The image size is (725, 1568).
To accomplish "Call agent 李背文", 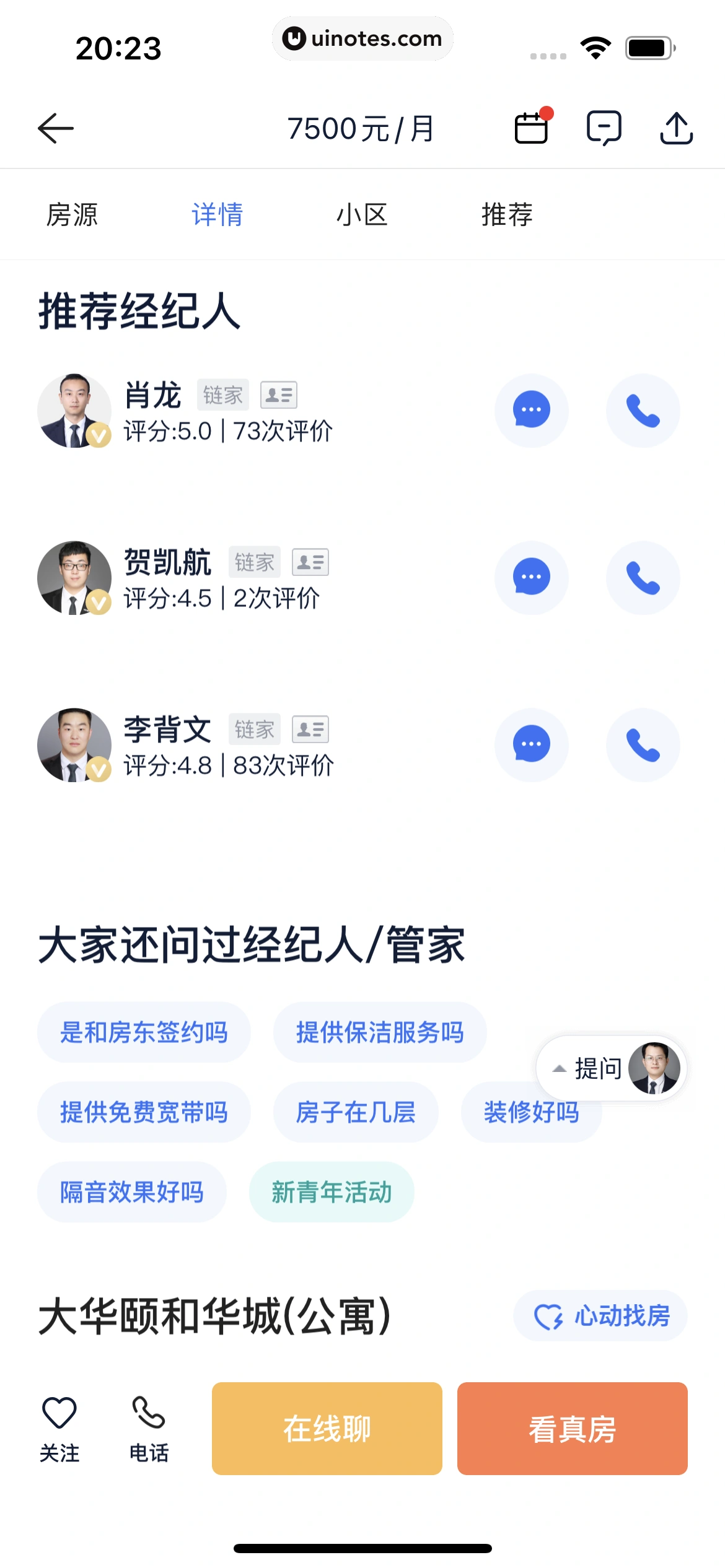I will [643, 744].
